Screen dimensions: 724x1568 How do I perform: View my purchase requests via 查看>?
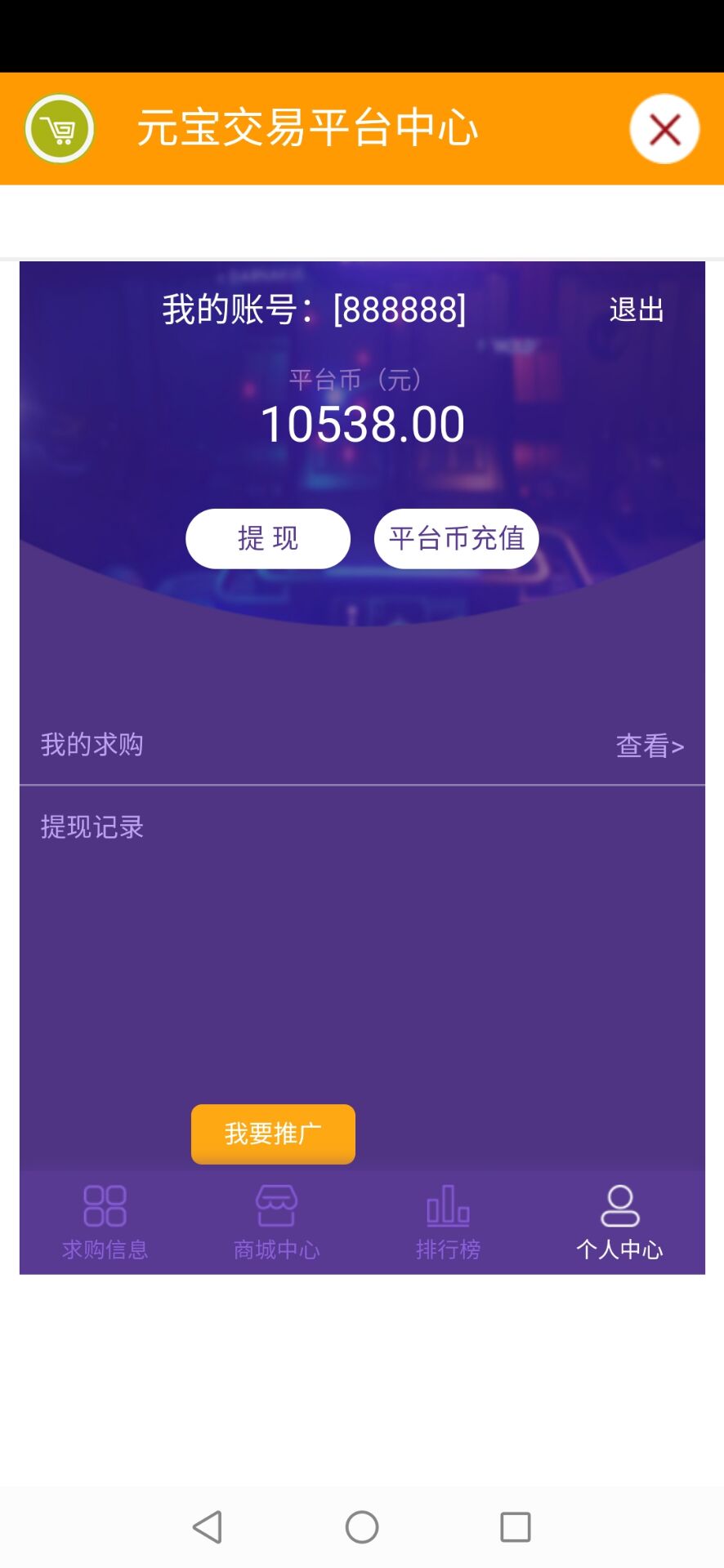point(650,746)
